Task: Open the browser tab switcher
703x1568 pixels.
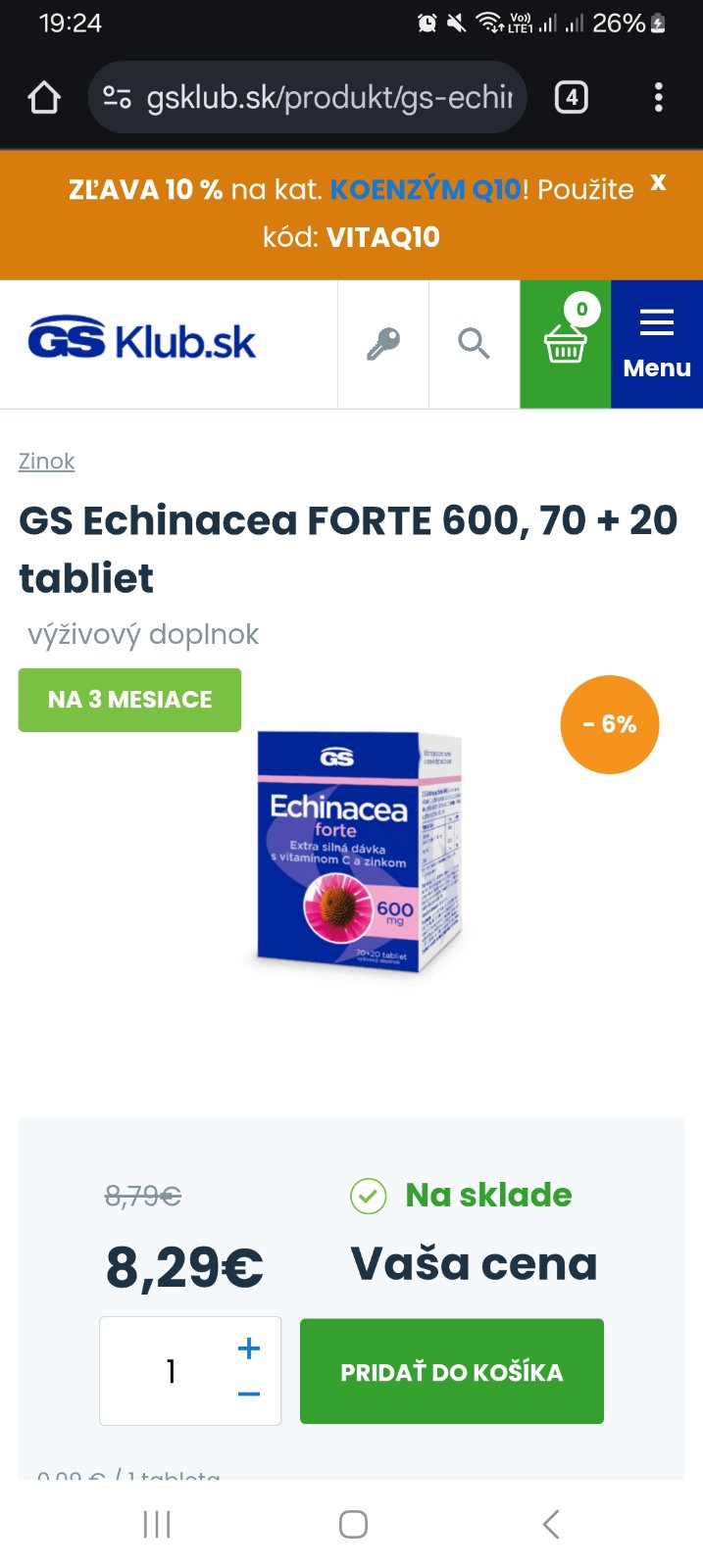Action: point(571,97)
